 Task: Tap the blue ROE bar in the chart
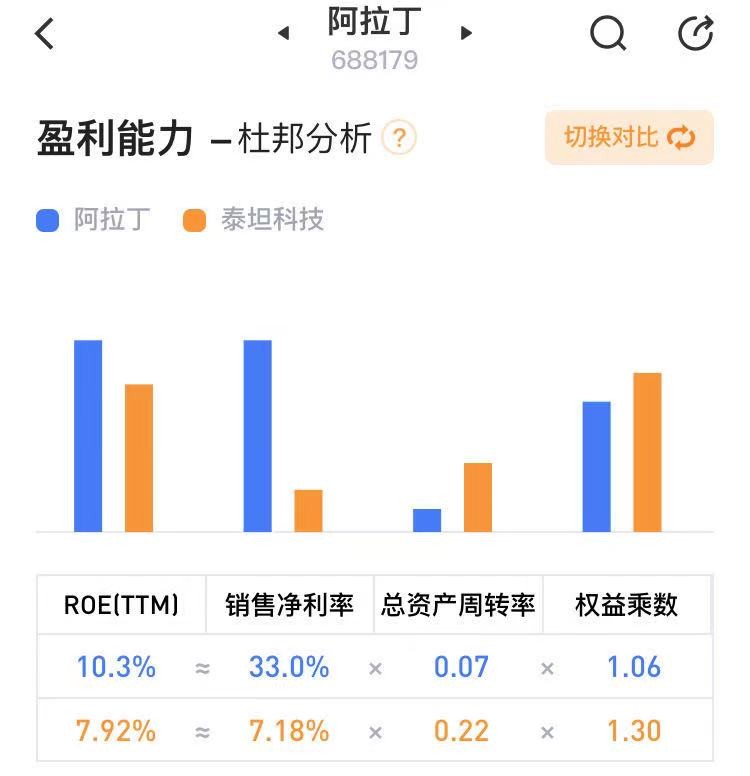(x=89, y=435)
